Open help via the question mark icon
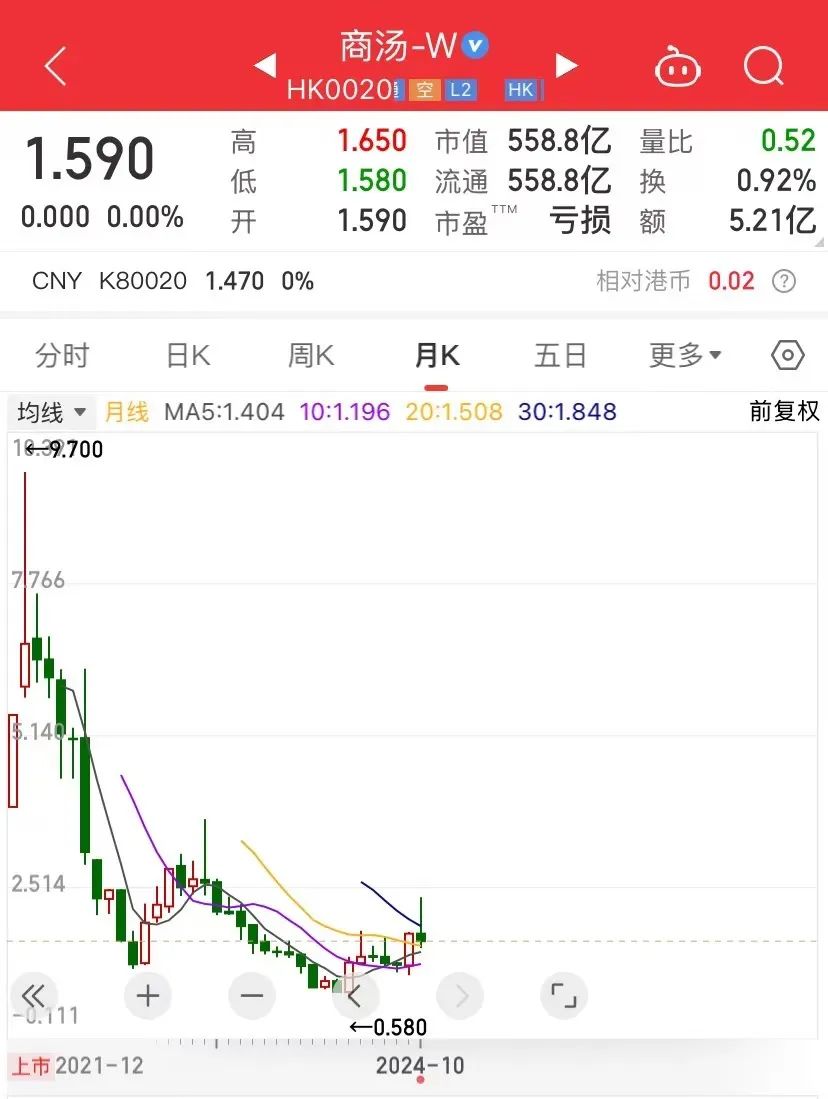The image size is (828, 1099). coord(786,282)
